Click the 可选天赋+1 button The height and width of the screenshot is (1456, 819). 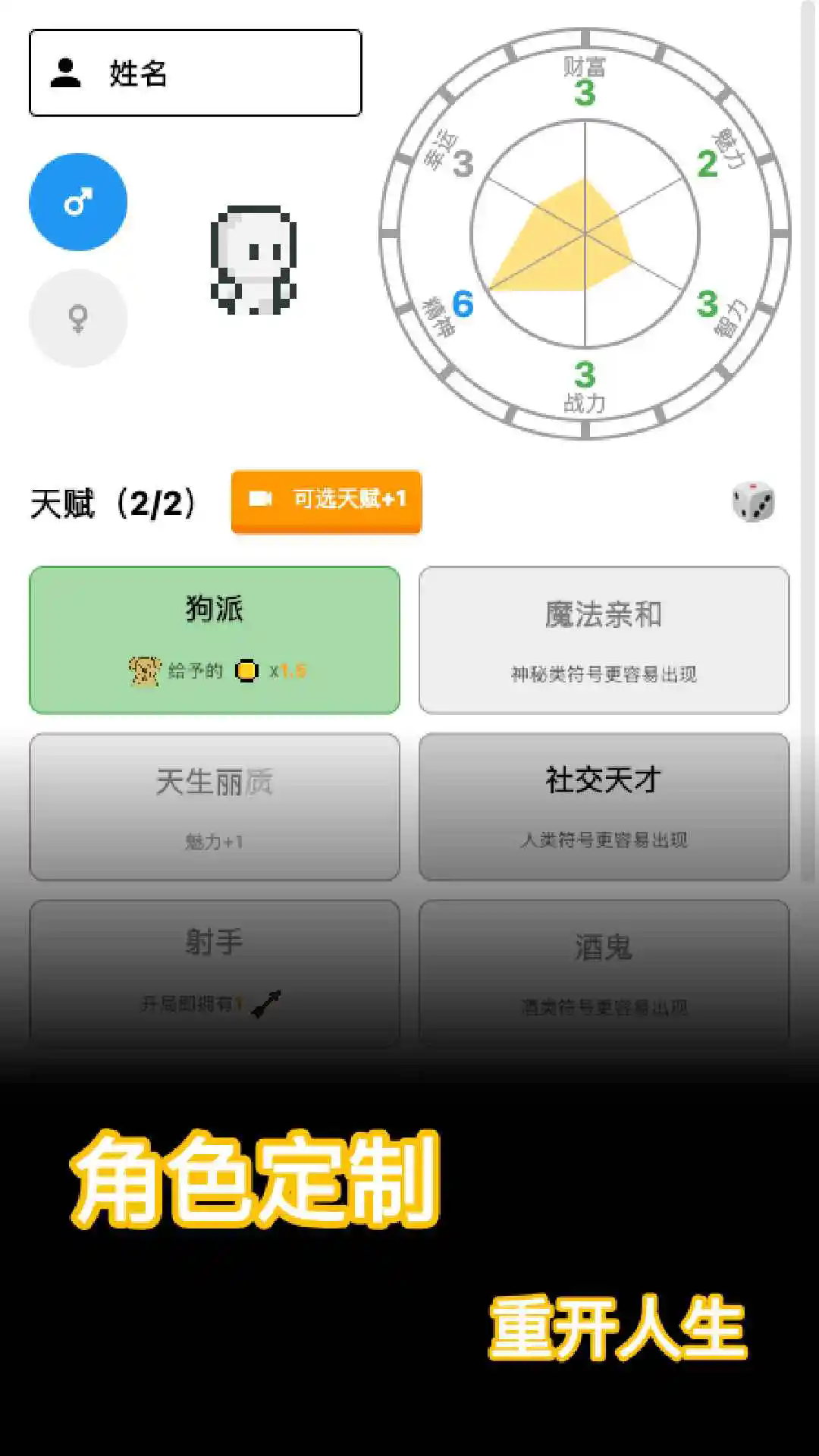point(325,501)
